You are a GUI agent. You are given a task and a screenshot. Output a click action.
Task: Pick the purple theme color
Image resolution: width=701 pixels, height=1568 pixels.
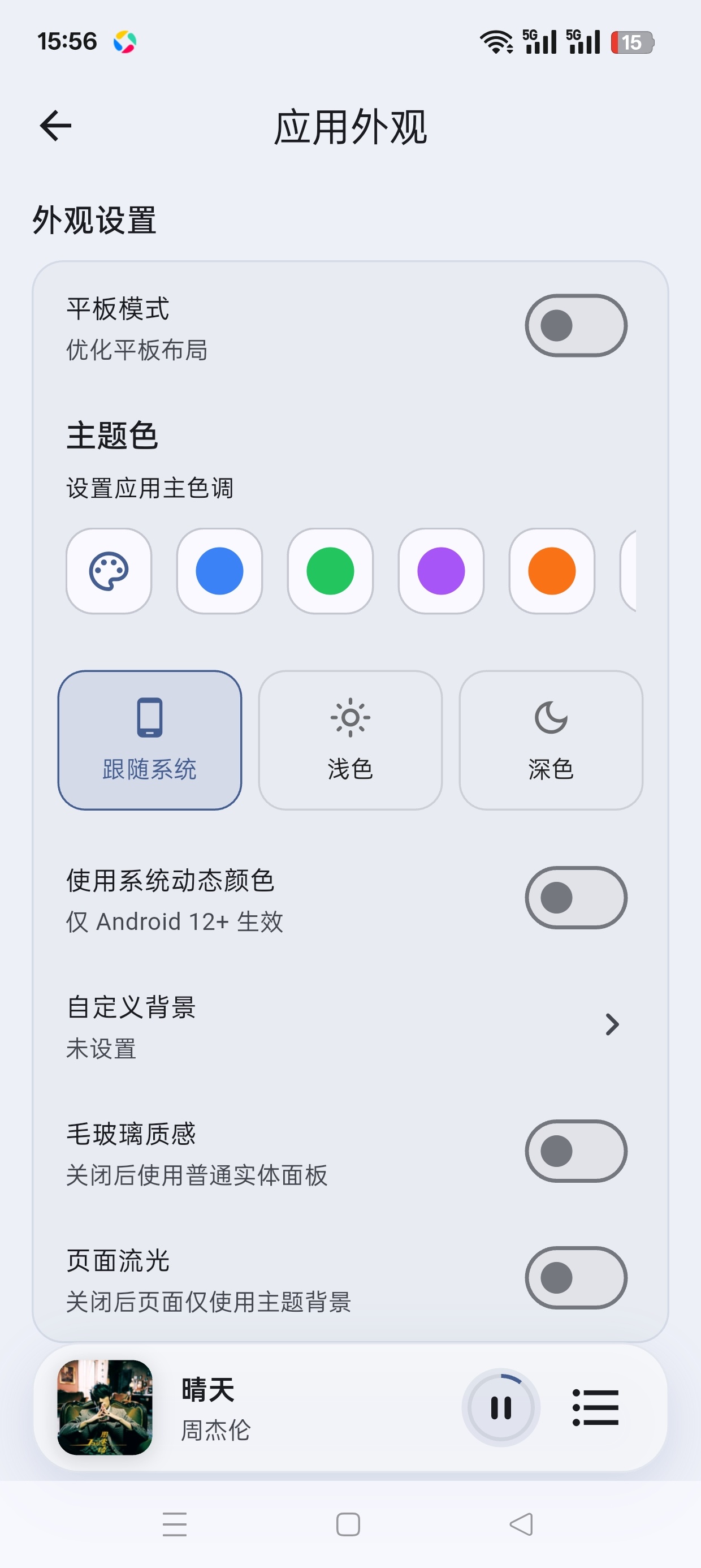click(441, 571)
